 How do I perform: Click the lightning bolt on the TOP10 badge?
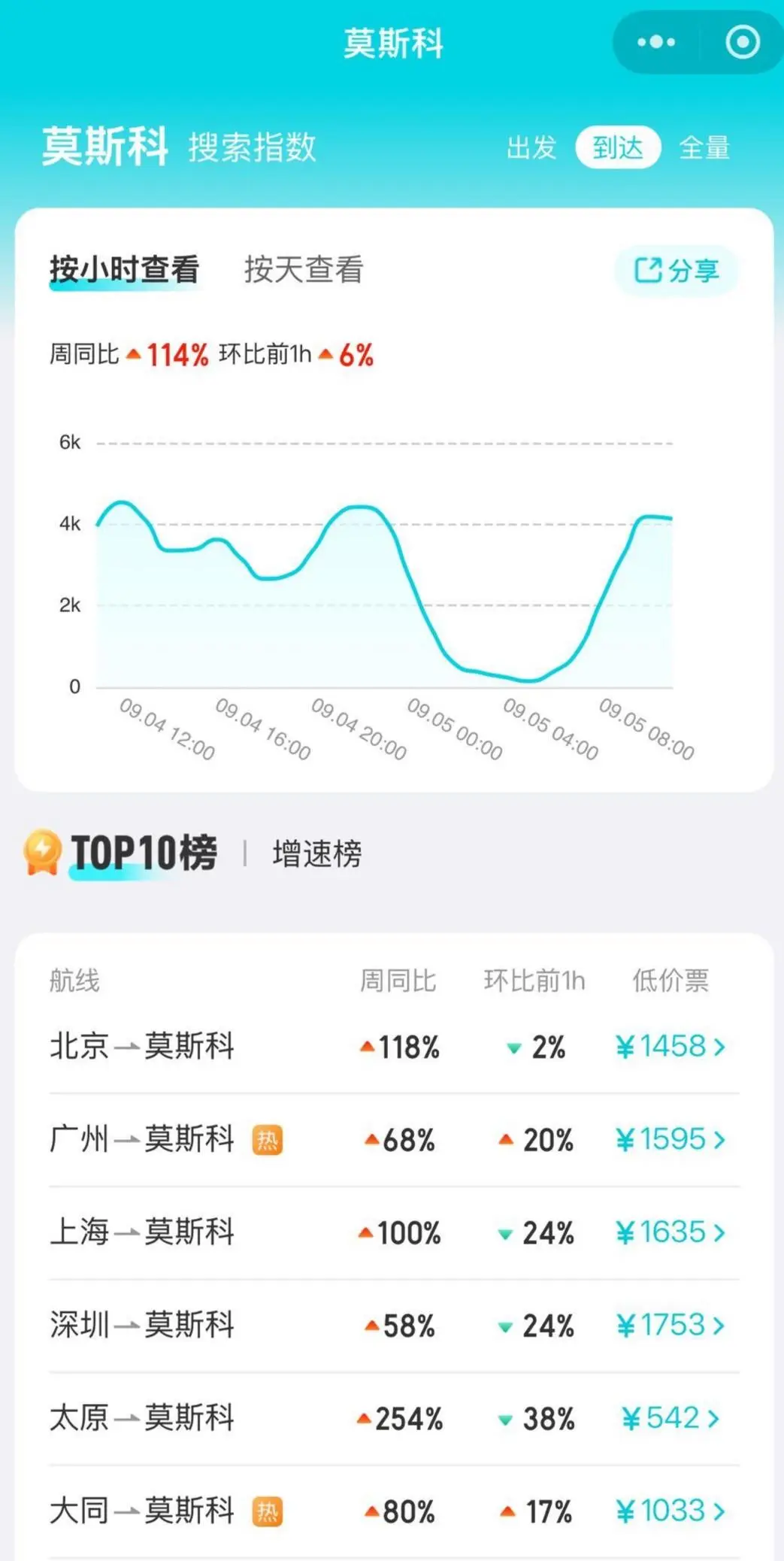tap(43, 847)
